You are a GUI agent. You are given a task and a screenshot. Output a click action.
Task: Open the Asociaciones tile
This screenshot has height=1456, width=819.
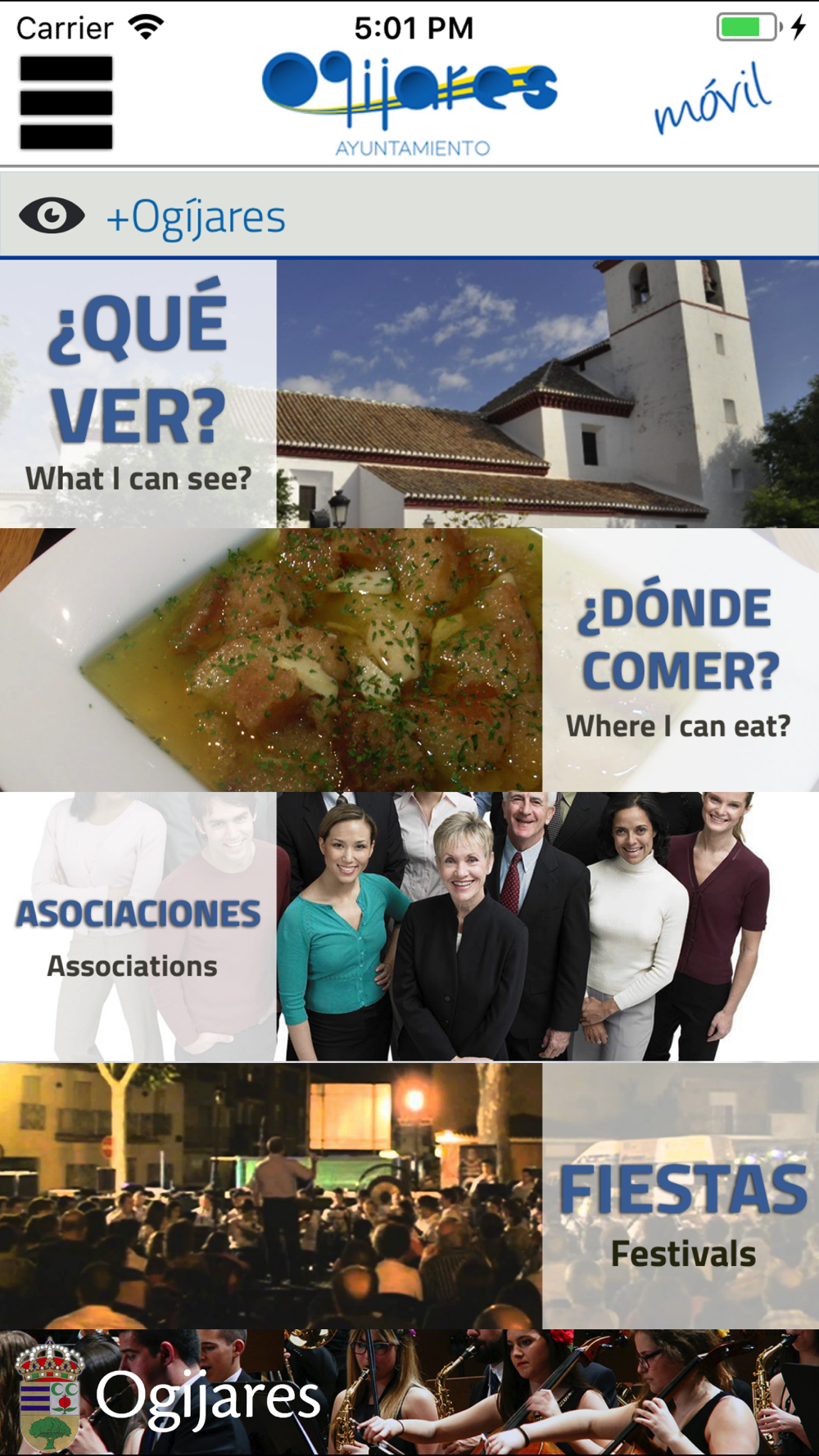(x=409, y=926)
